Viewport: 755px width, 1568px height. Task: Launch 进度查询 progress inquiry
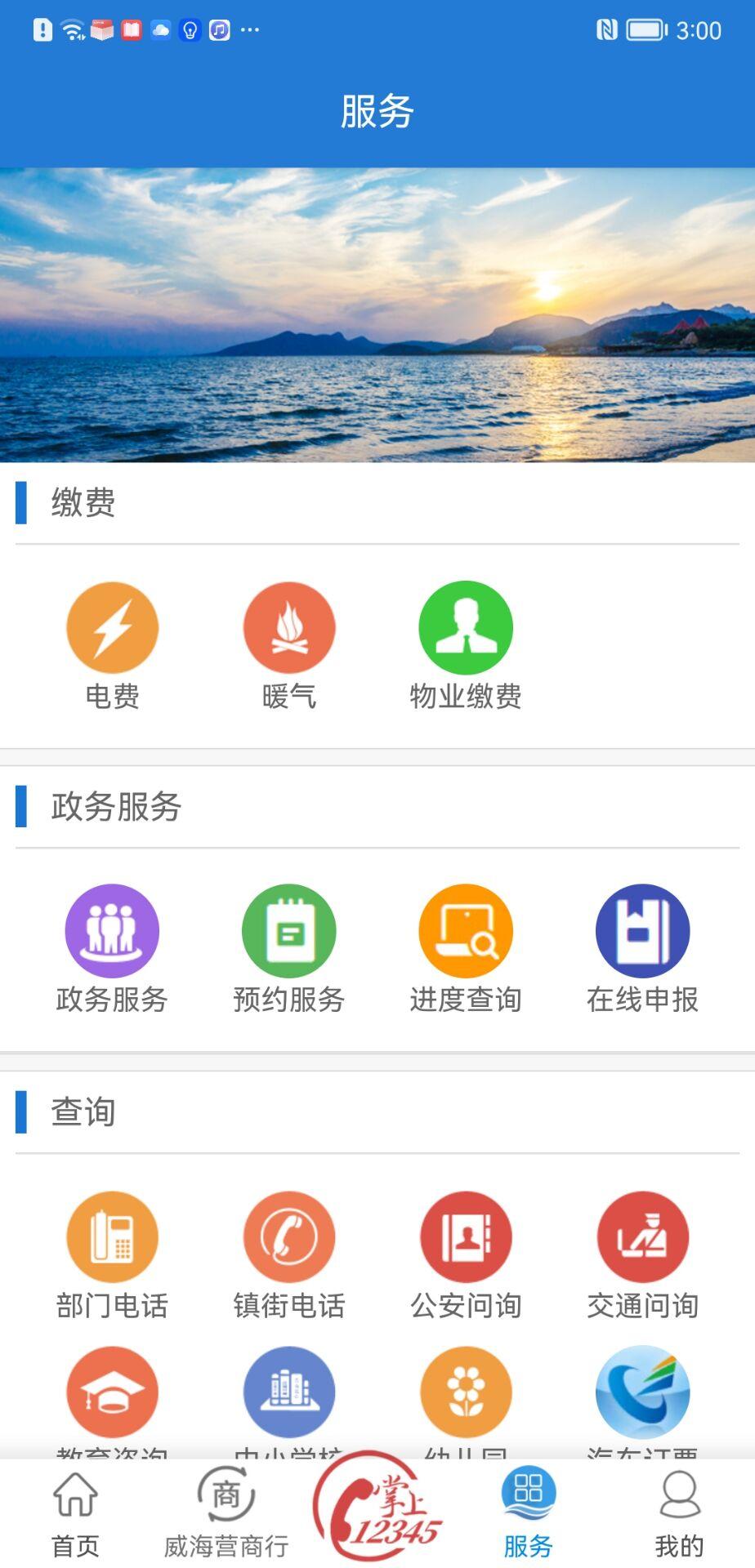(465, 929)
